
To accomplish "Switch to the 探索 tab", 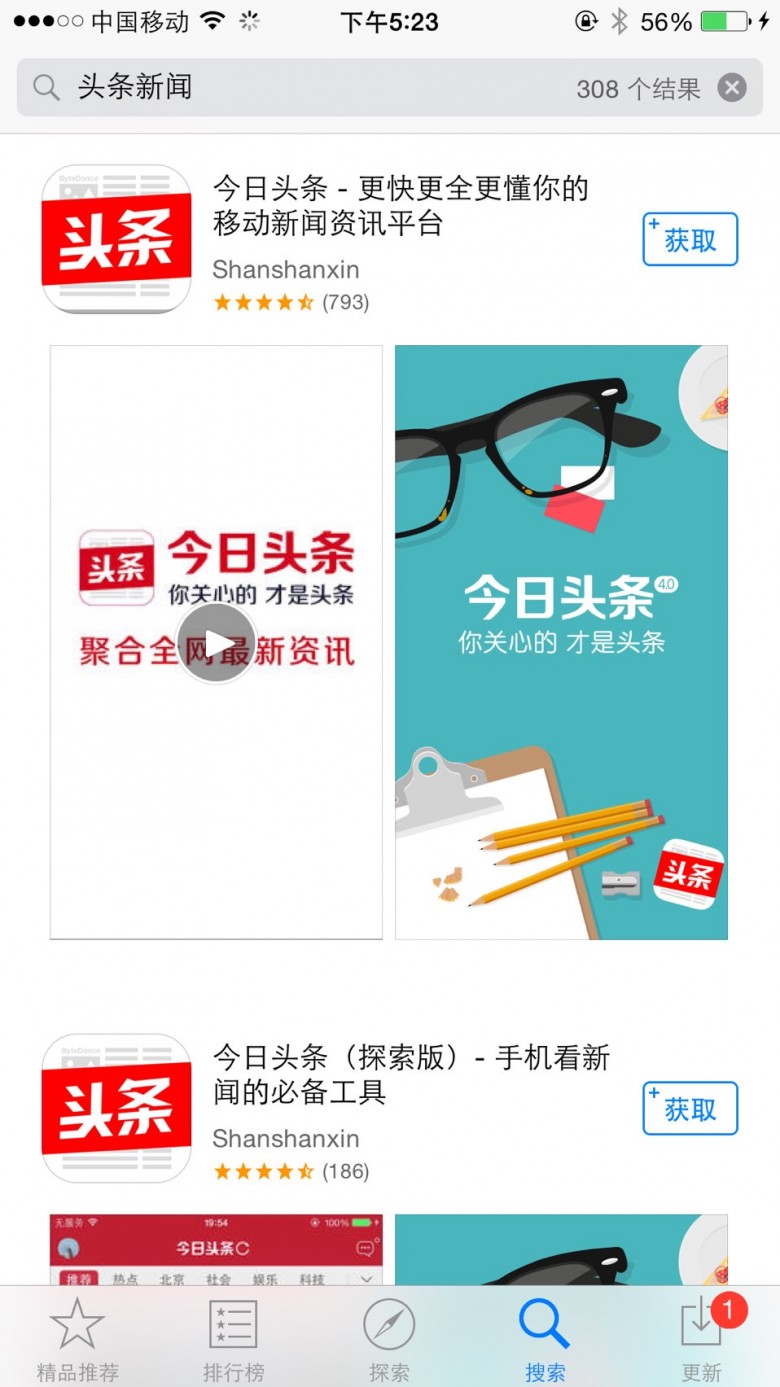I will click(x=389, y=1339).
